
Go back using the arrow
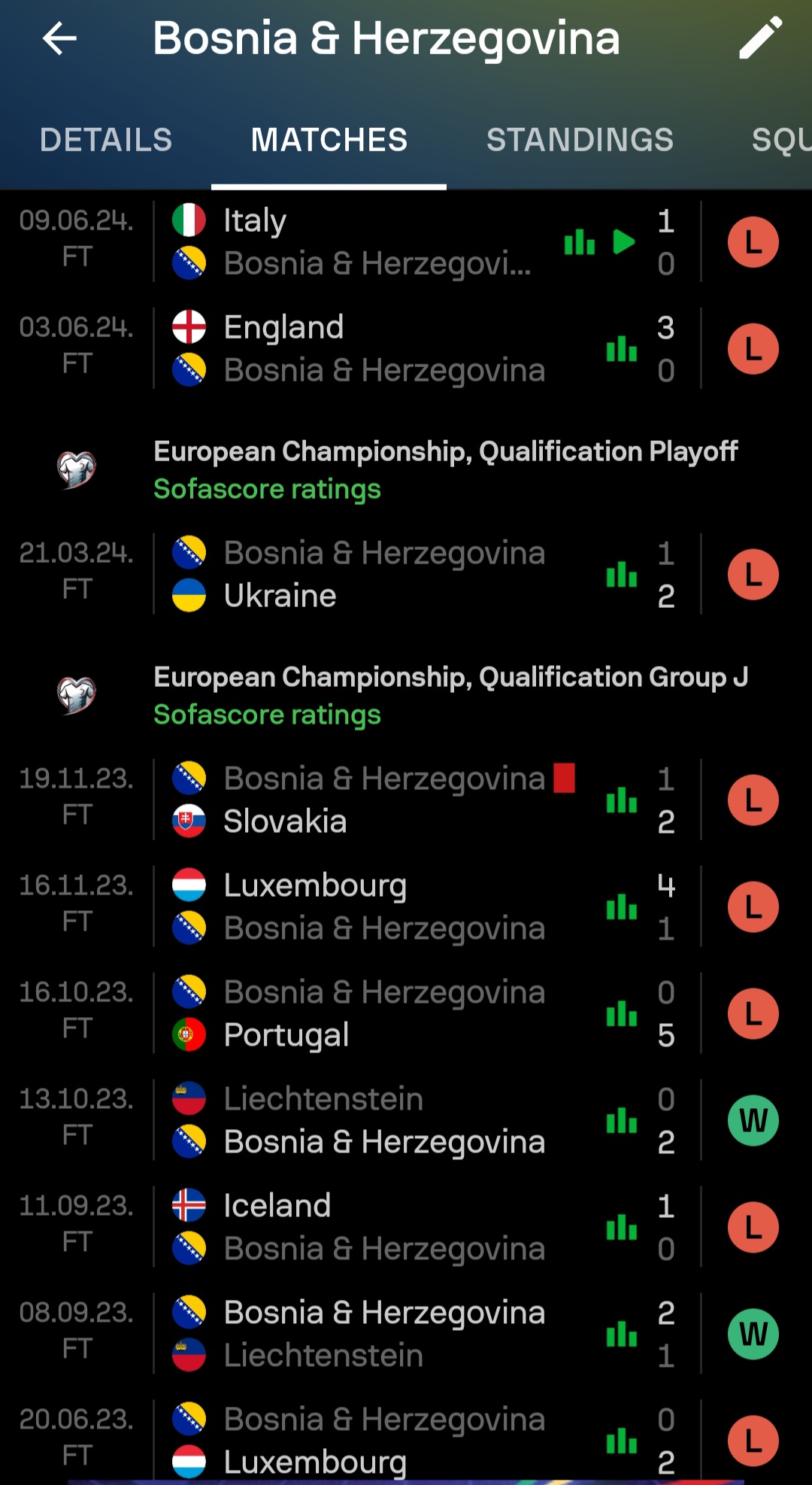click(59, 38)
